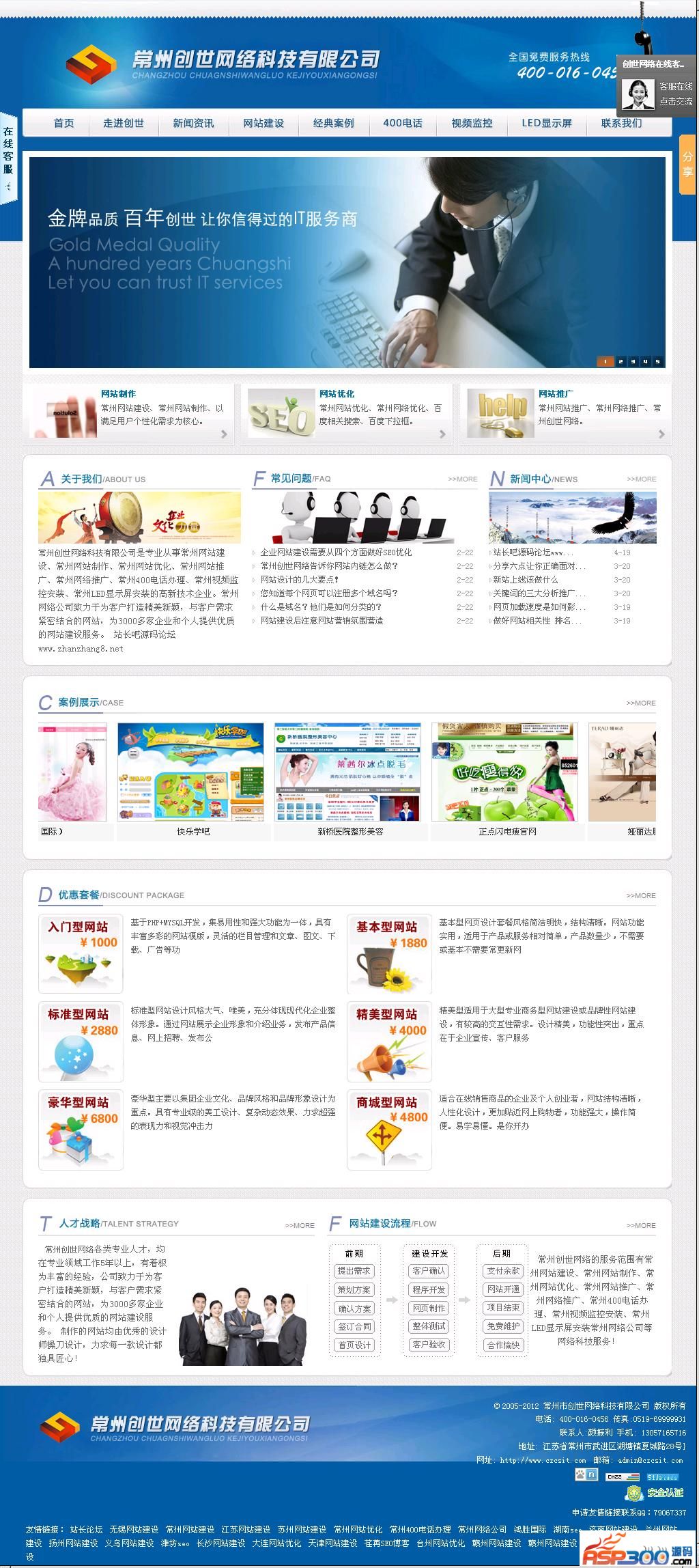This screenshot has width=699, height=1568.
Task: Select banner slide 3 indicator
Action: 633,361
